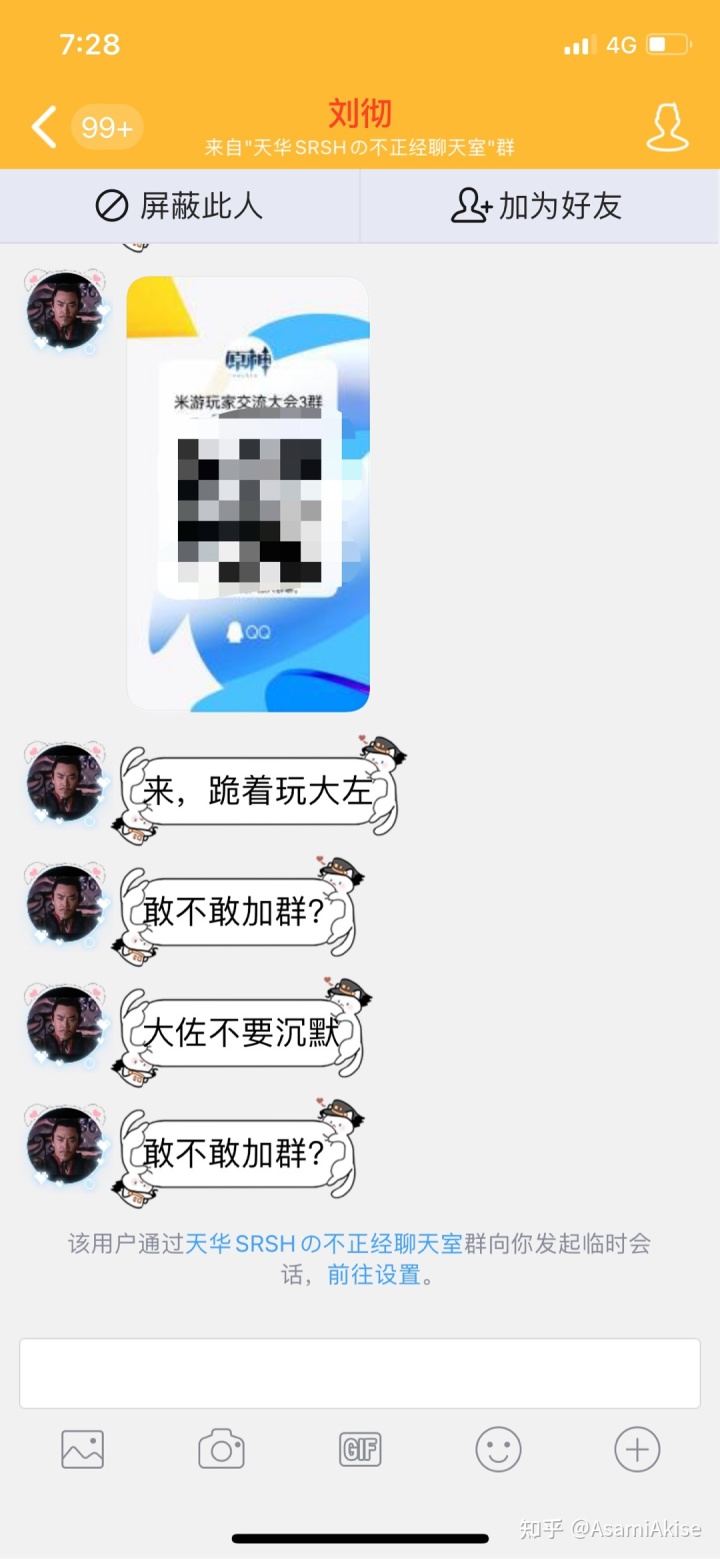Open the photo gallery picker
Screen dimensions: 720x1559
click(82, 1449)
